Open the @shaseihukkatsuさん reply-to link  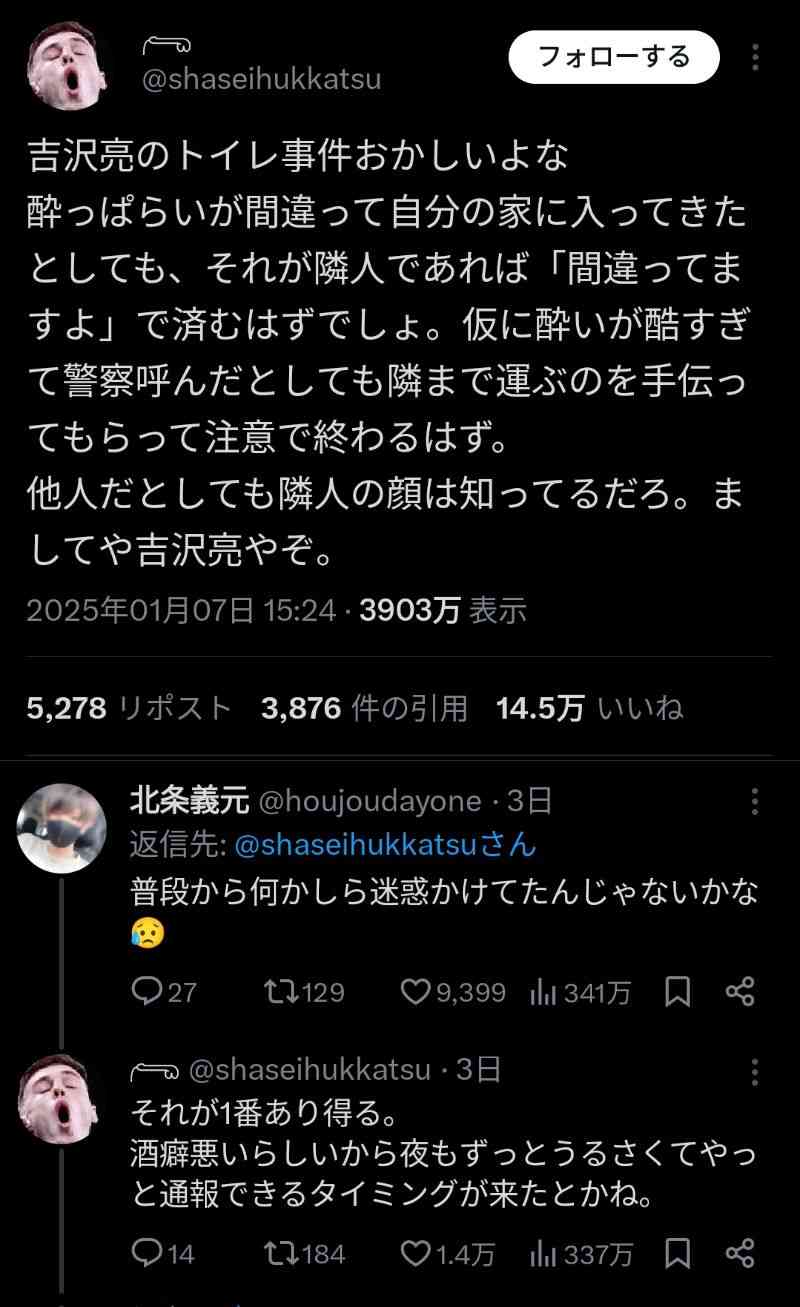tap(385, 845)
